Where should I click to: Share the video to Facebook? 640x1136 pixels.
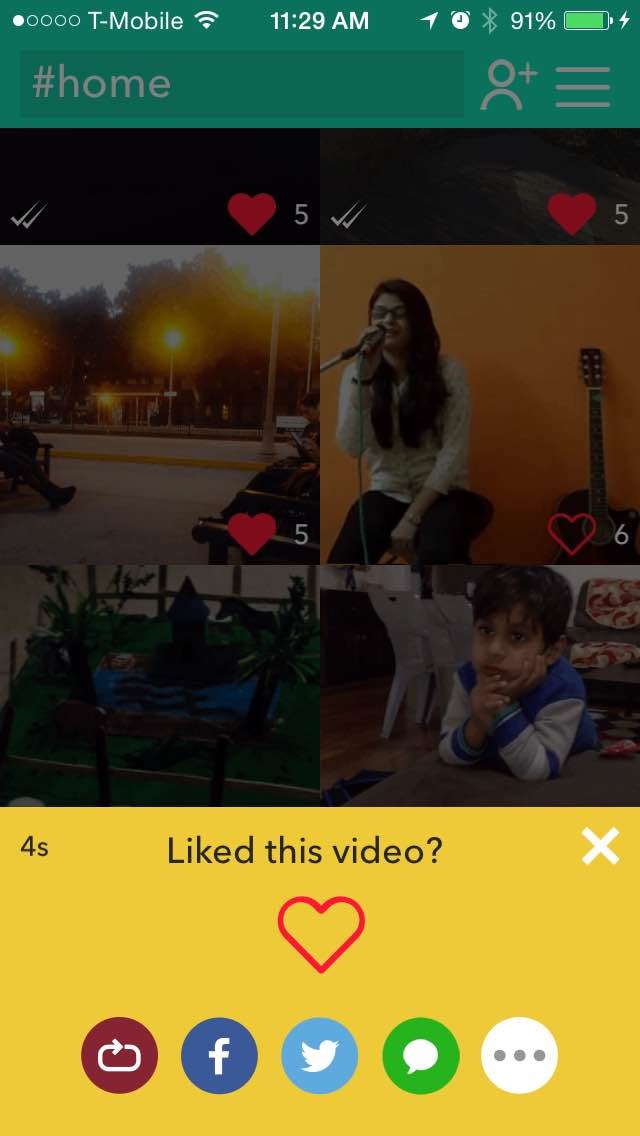(x=220, y=1055)
